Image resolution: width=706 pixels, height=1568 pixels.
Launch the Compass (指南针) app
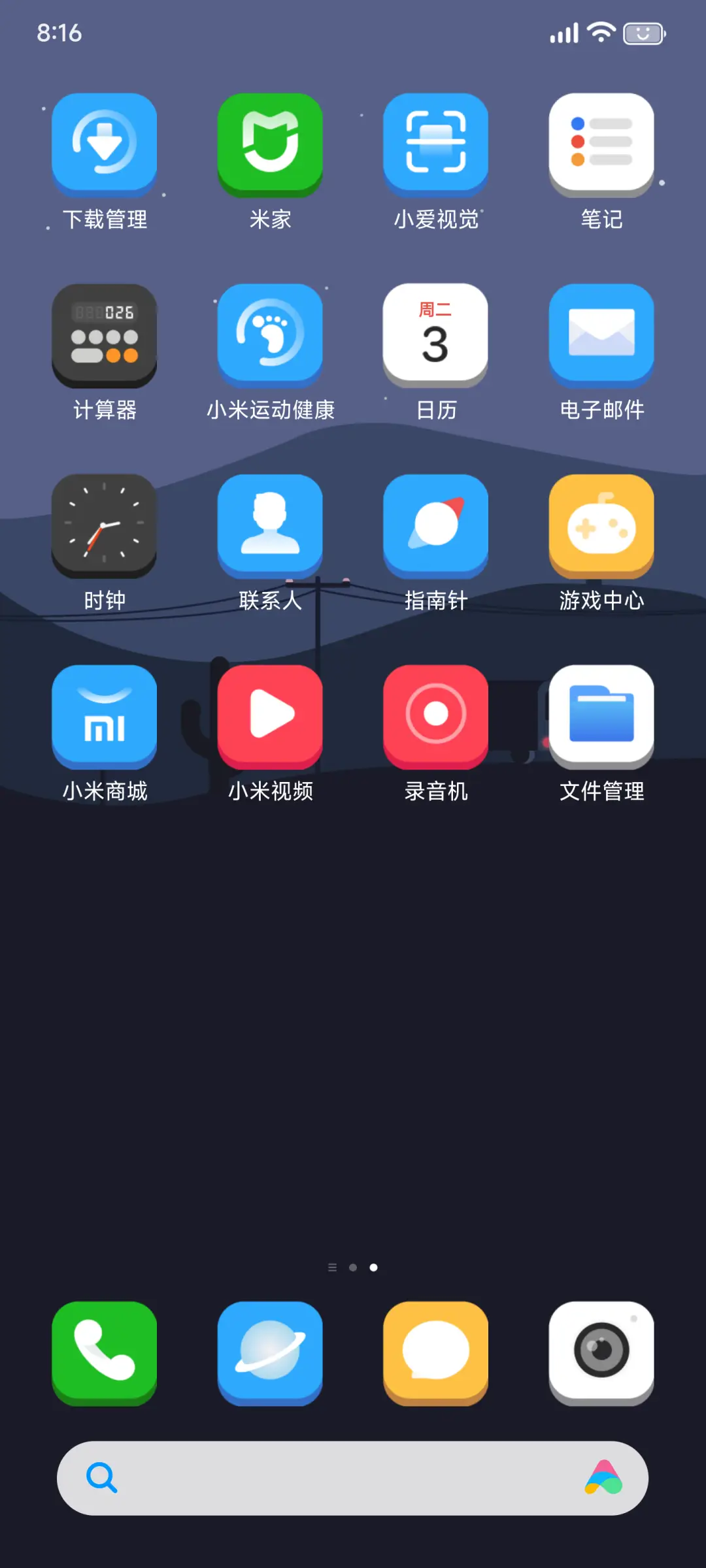pyautogui.click(x=436, y=525)
